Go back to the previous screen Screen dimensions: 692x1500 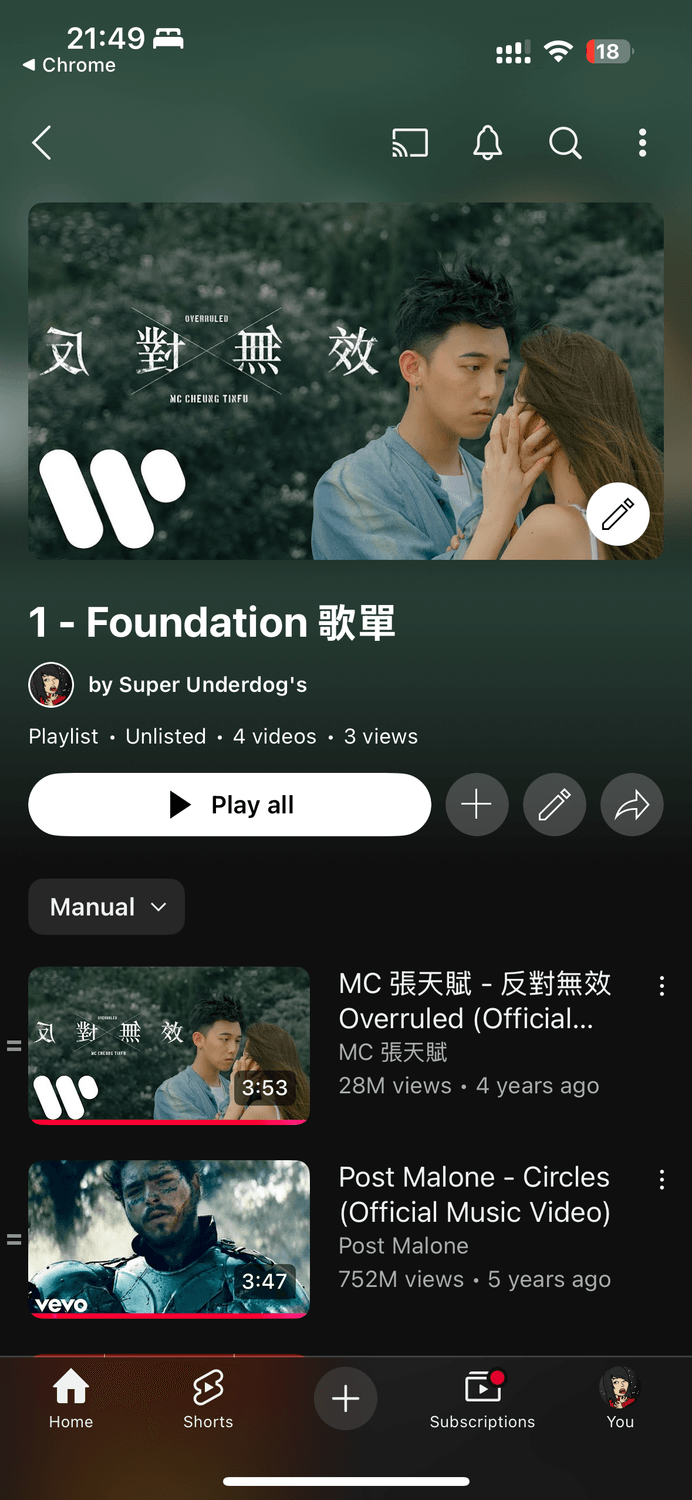click(x=42, y=143)
